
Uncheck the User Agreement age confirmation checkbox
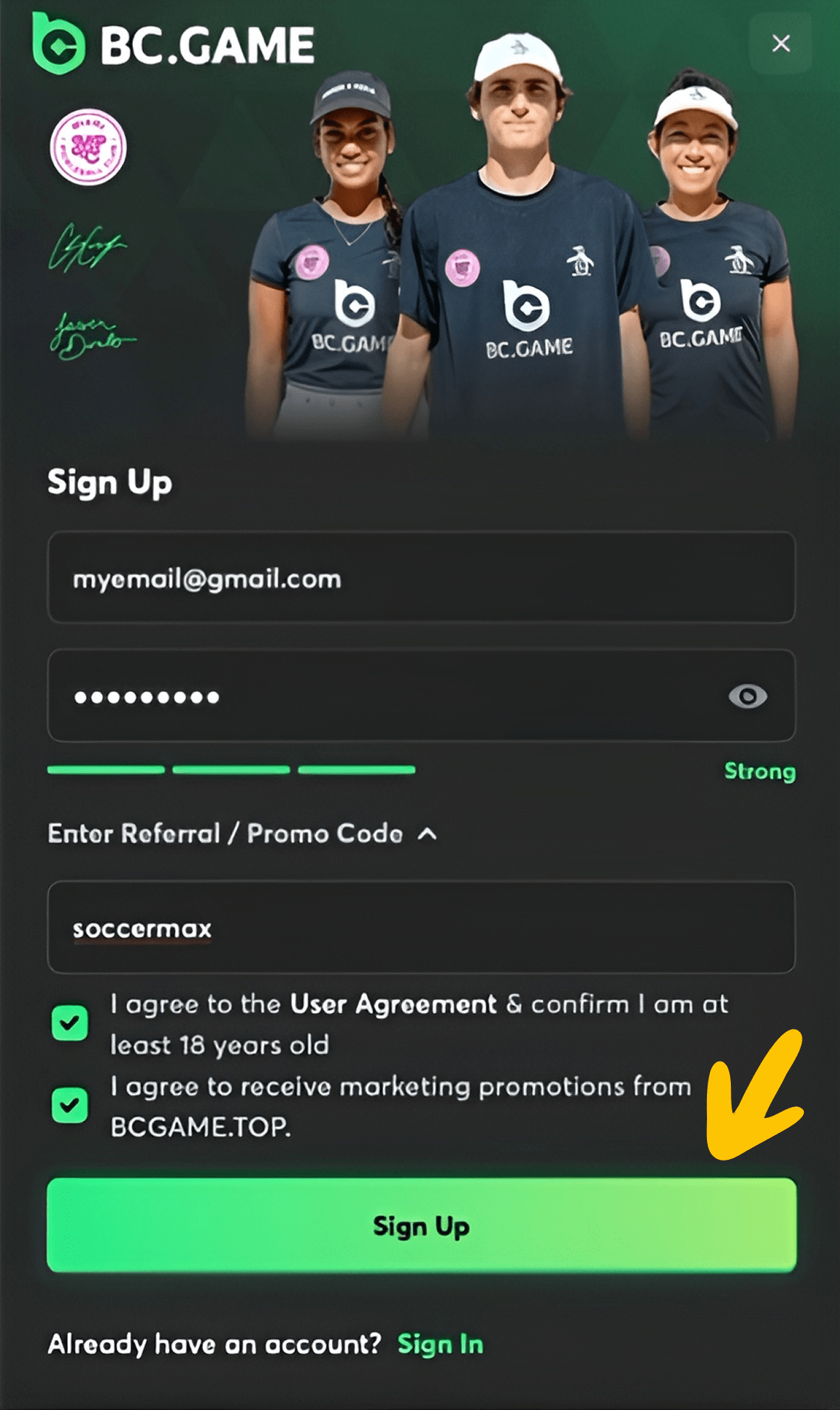tap(70, 1023)
